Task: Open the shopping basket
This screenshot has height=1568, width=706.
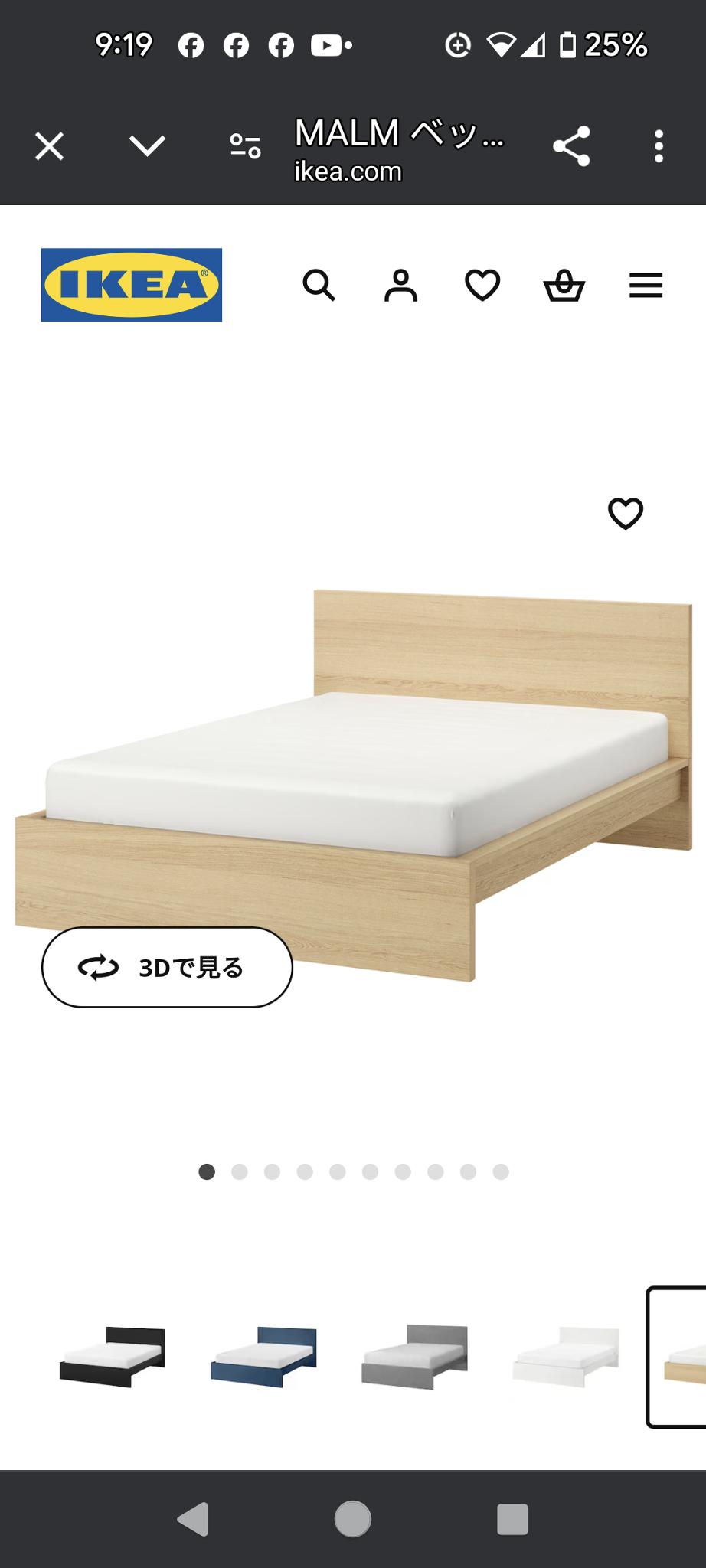Action: 564,286
